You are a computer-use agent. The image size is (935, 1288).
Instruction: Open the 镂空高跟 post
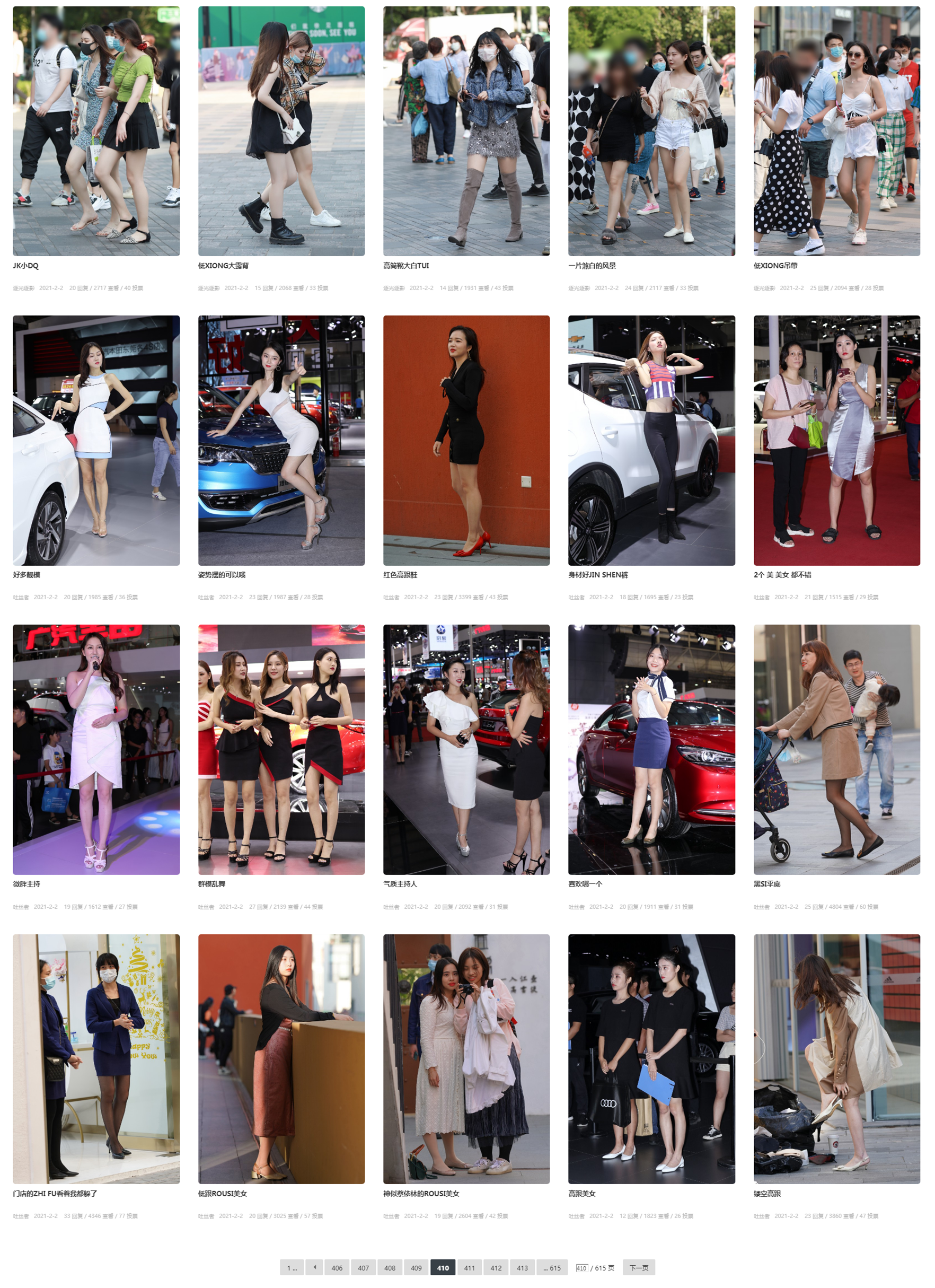click(x=836, y=1058)
